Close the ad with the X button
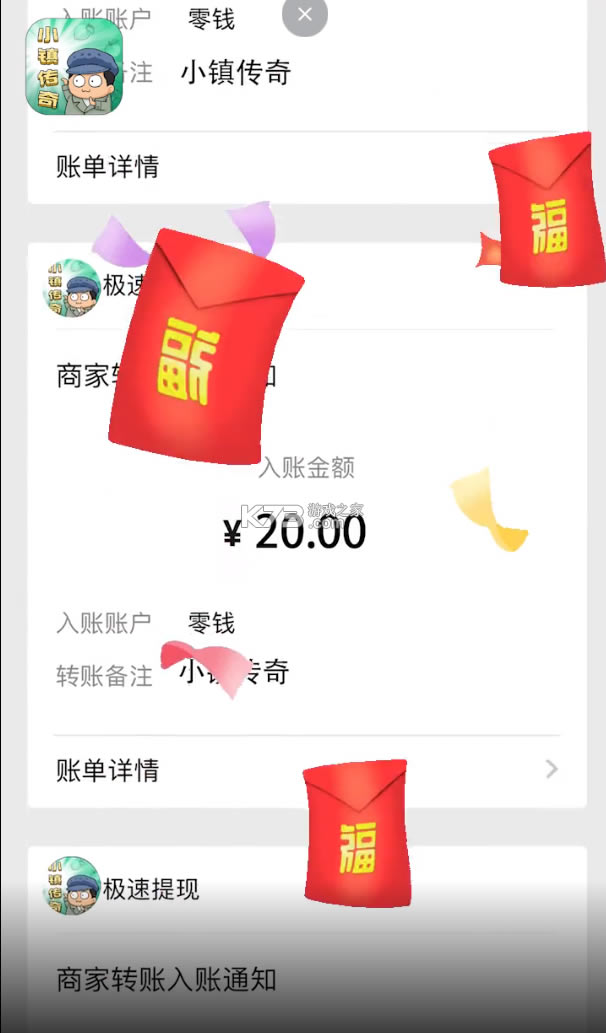Image resolution: width=606 pixels, height=1033 pixels. [x=305, y=15]
